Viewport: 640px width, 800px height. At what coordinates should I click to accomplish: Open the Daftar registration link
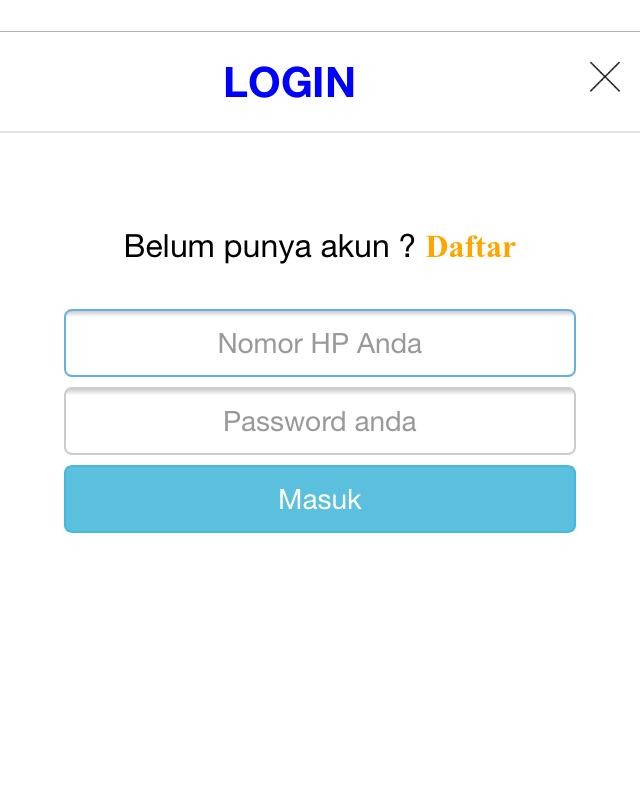[x=470, y=246]
